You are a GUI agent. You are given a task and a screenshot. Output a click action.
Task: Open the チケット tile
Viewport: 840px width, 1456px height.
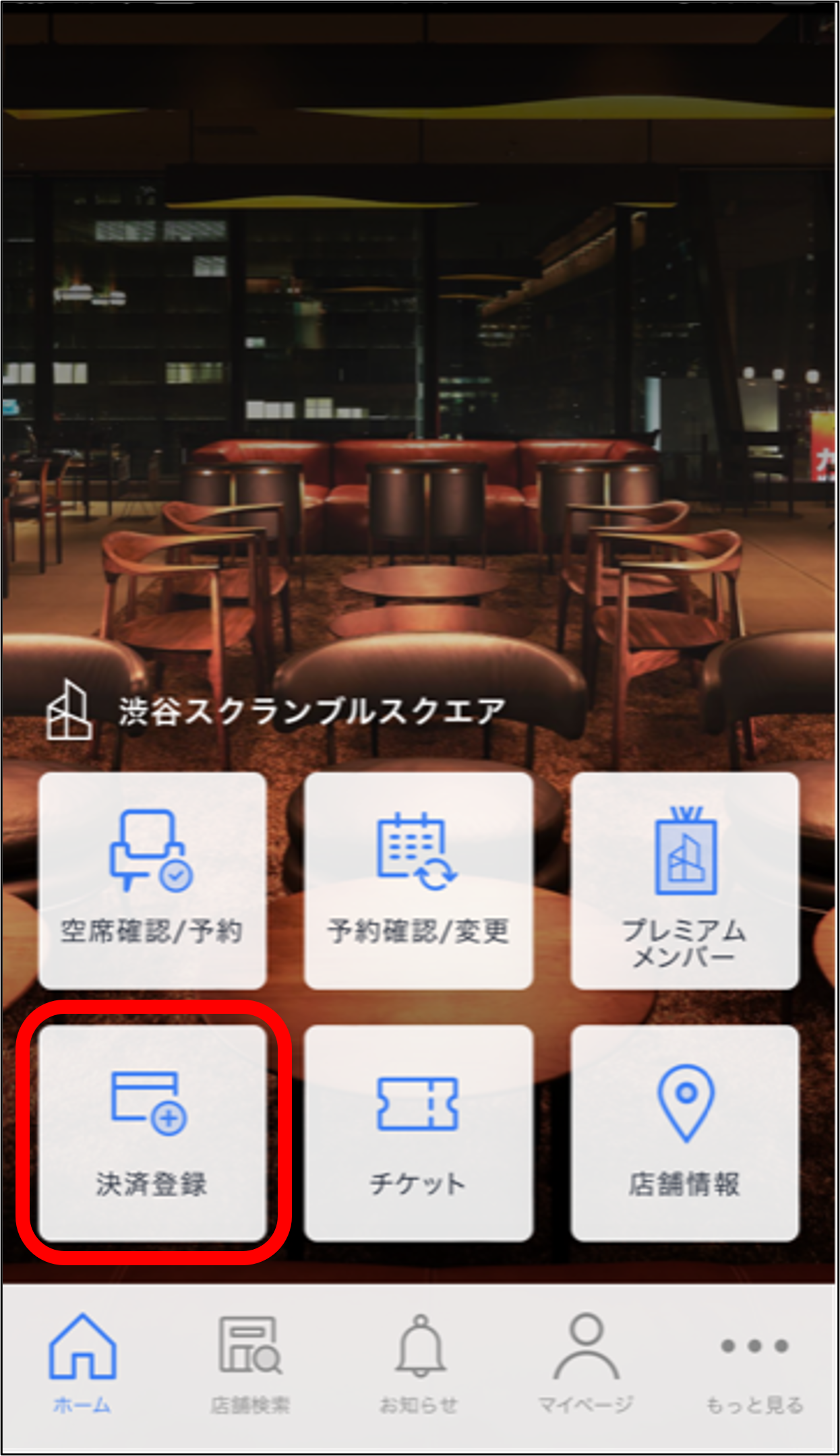[418, 1132]
